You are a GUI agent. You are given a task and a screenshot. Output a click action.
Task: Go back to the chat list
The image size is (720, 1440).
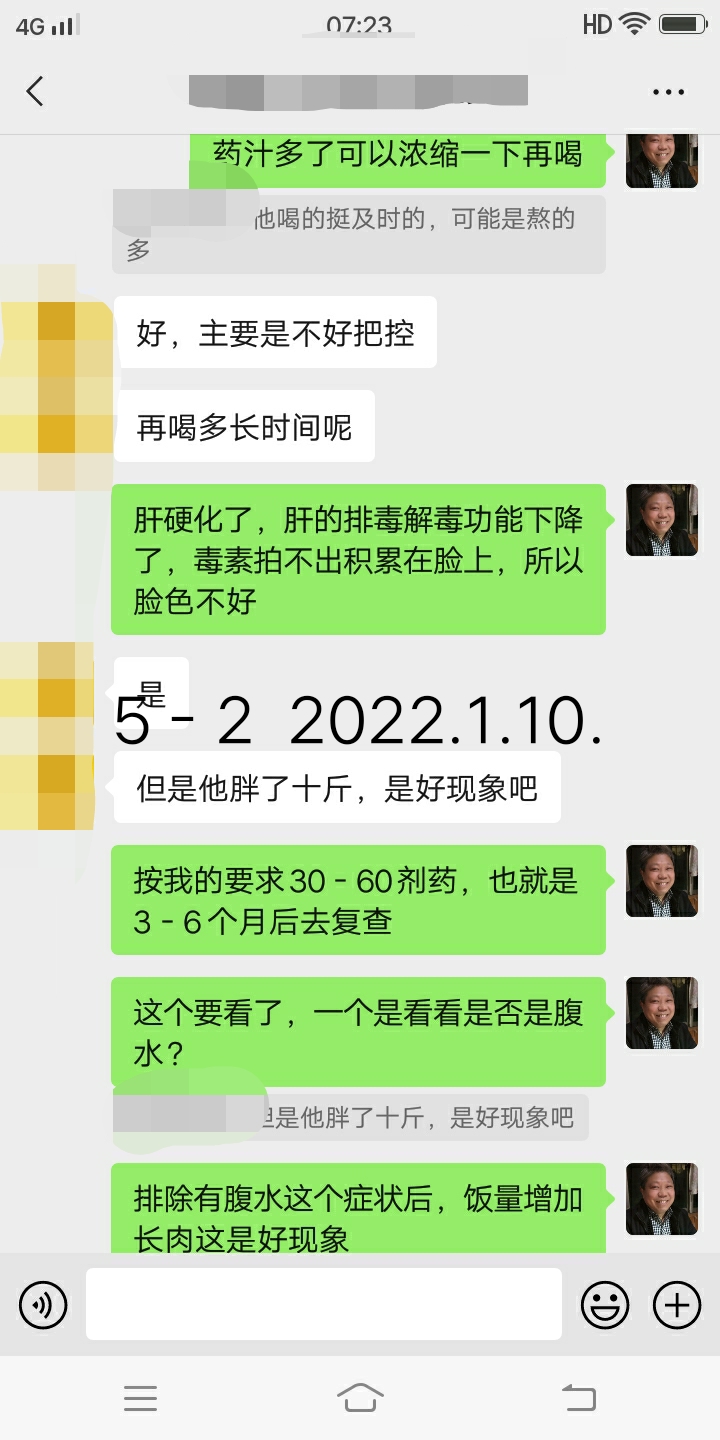click(35, 92)
